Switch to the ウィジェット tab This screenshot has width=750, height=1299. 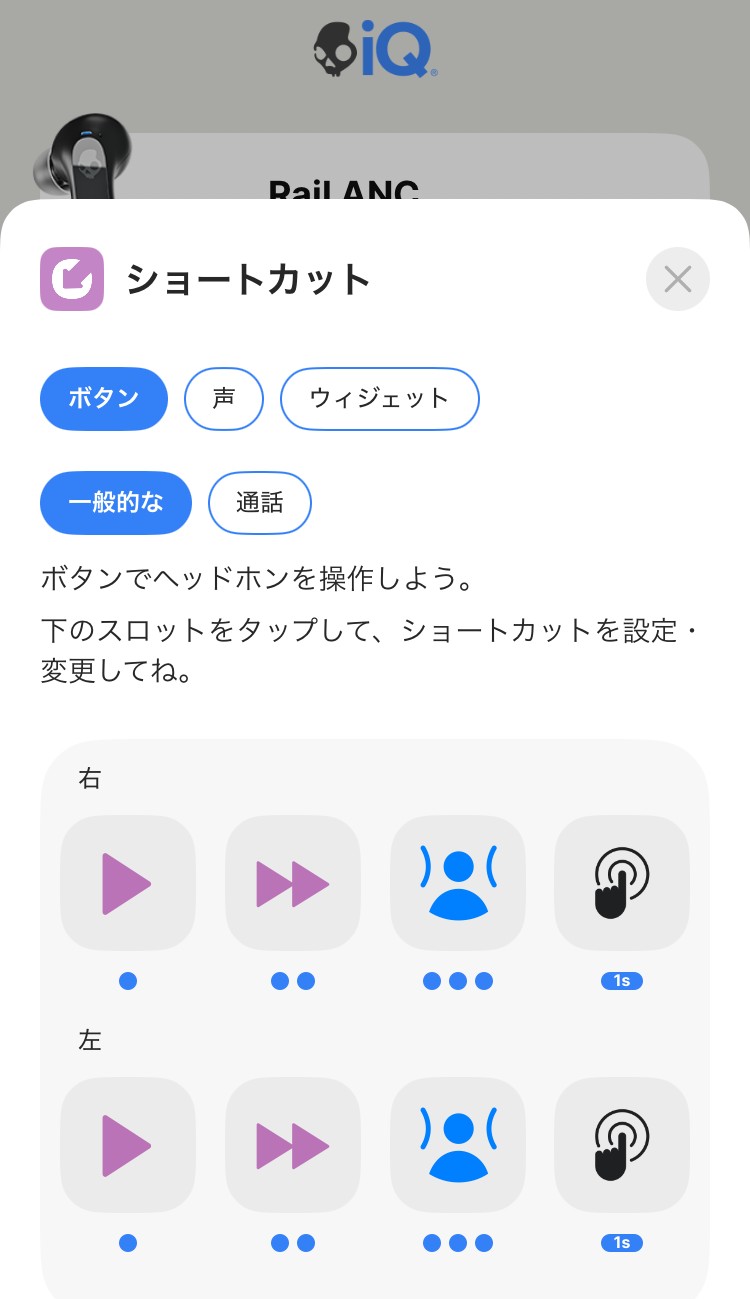(x=379, y=398)
